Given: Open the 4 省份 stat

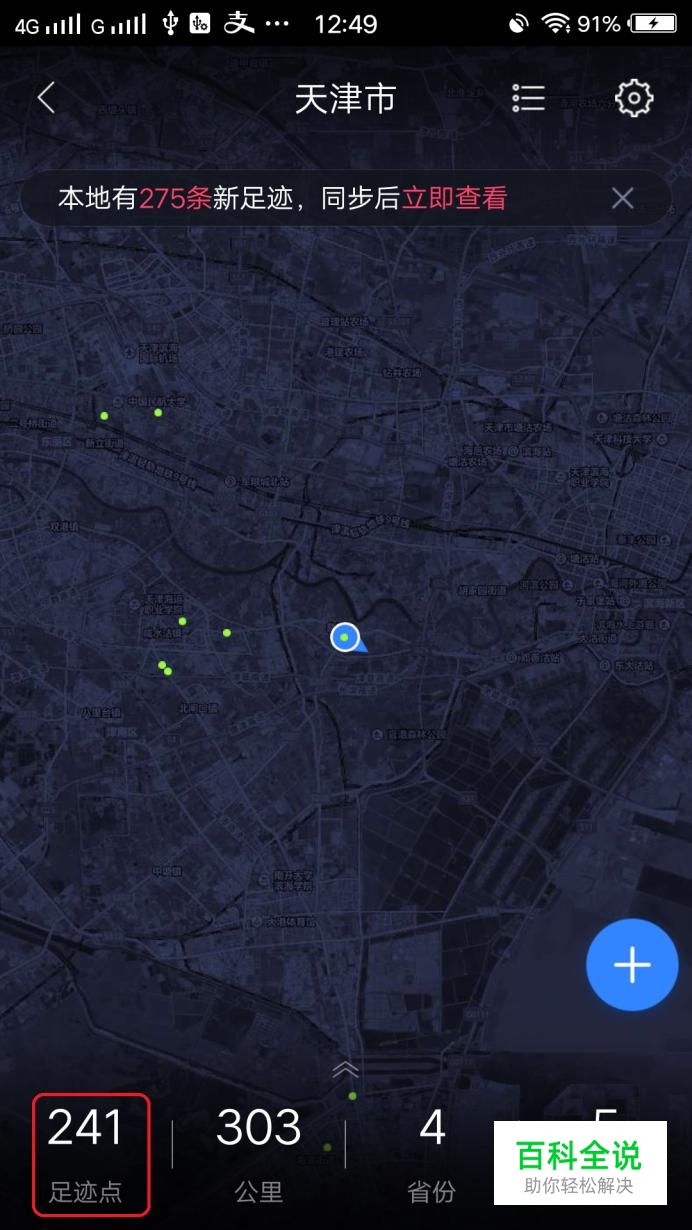Looking at the screenshot, I should pyautogui.click(x=432, y=1154).
